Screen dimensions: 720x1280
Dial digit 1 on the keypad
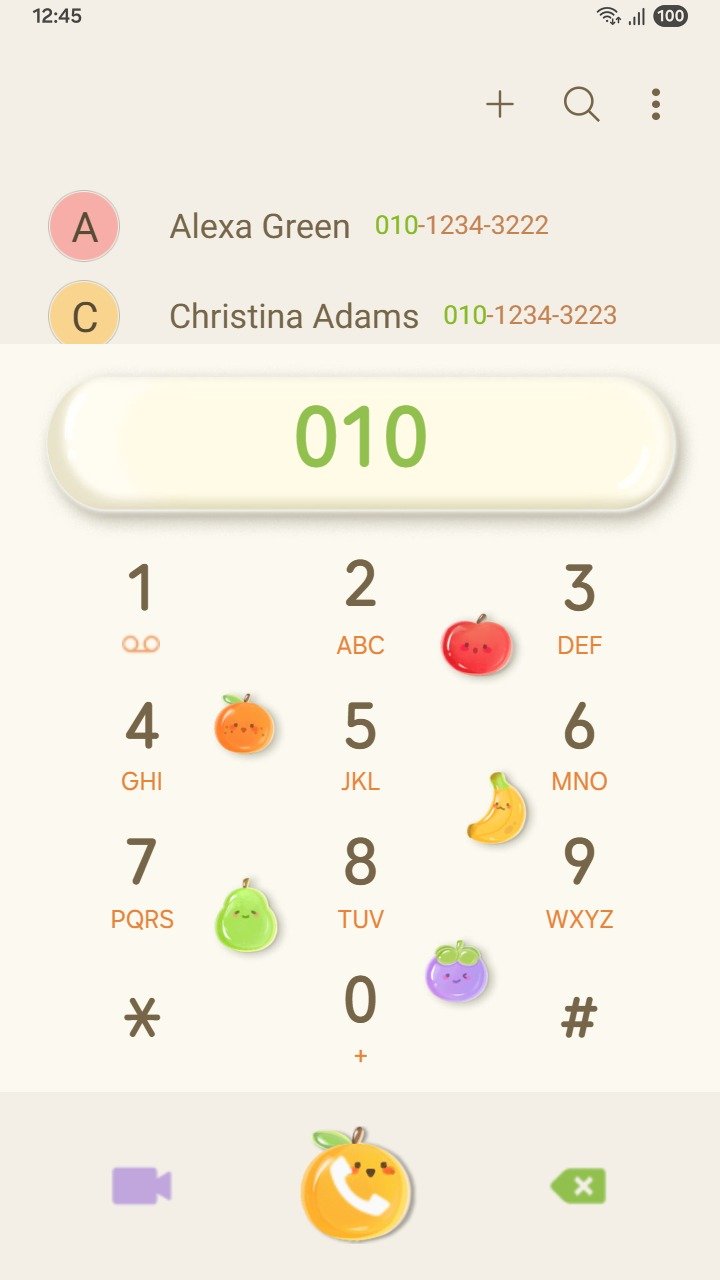point(141,603)
